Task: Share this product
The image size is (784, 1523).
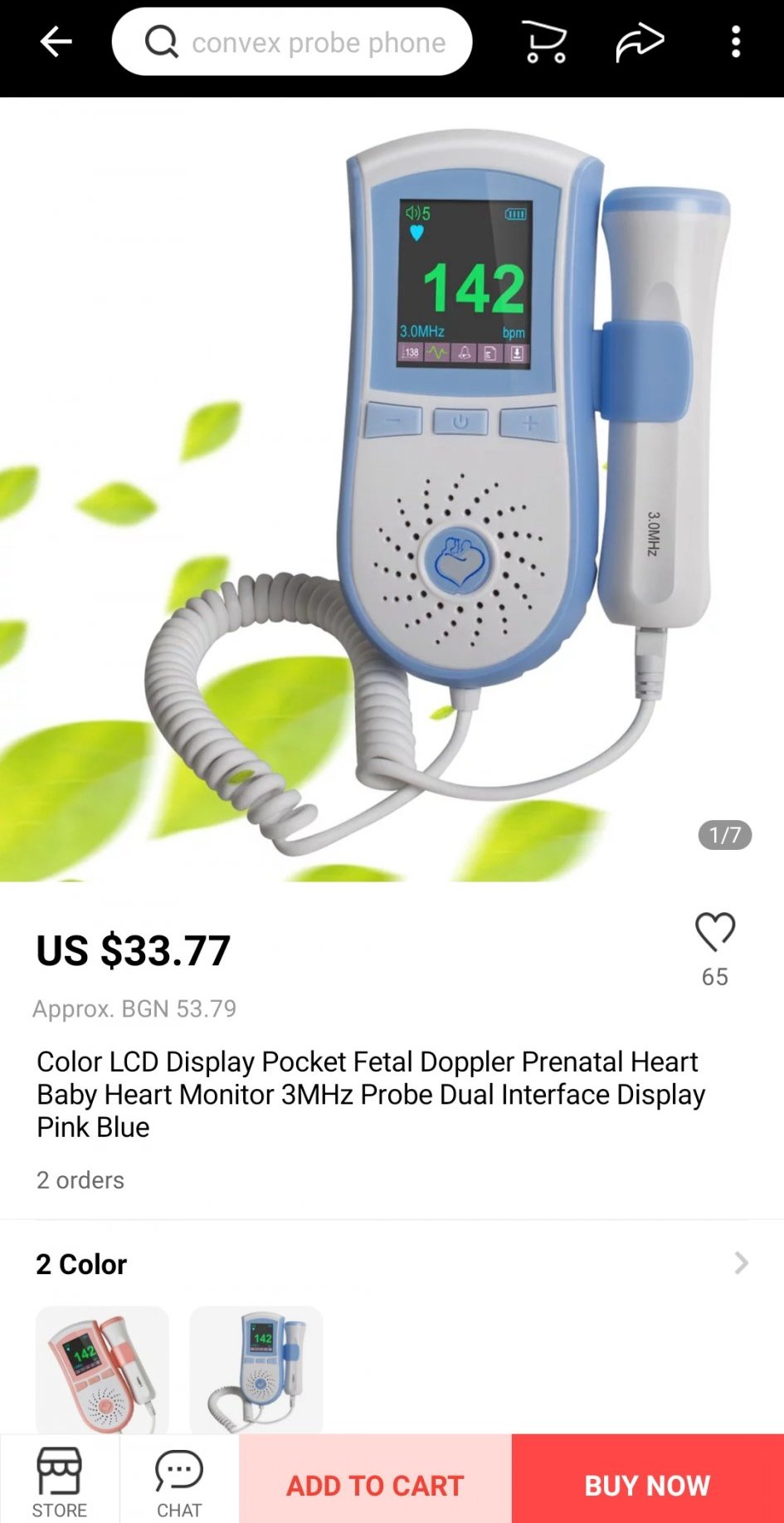Action: (x=640, y=41)
